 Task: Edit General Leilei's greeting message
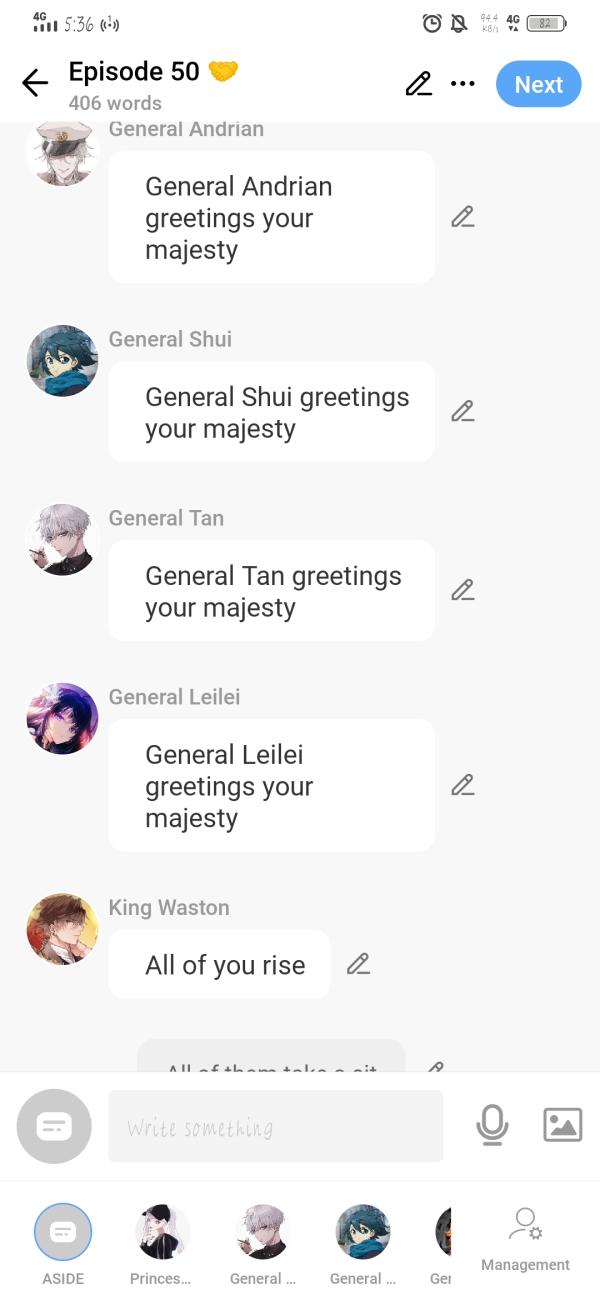(x=462, y=785)
